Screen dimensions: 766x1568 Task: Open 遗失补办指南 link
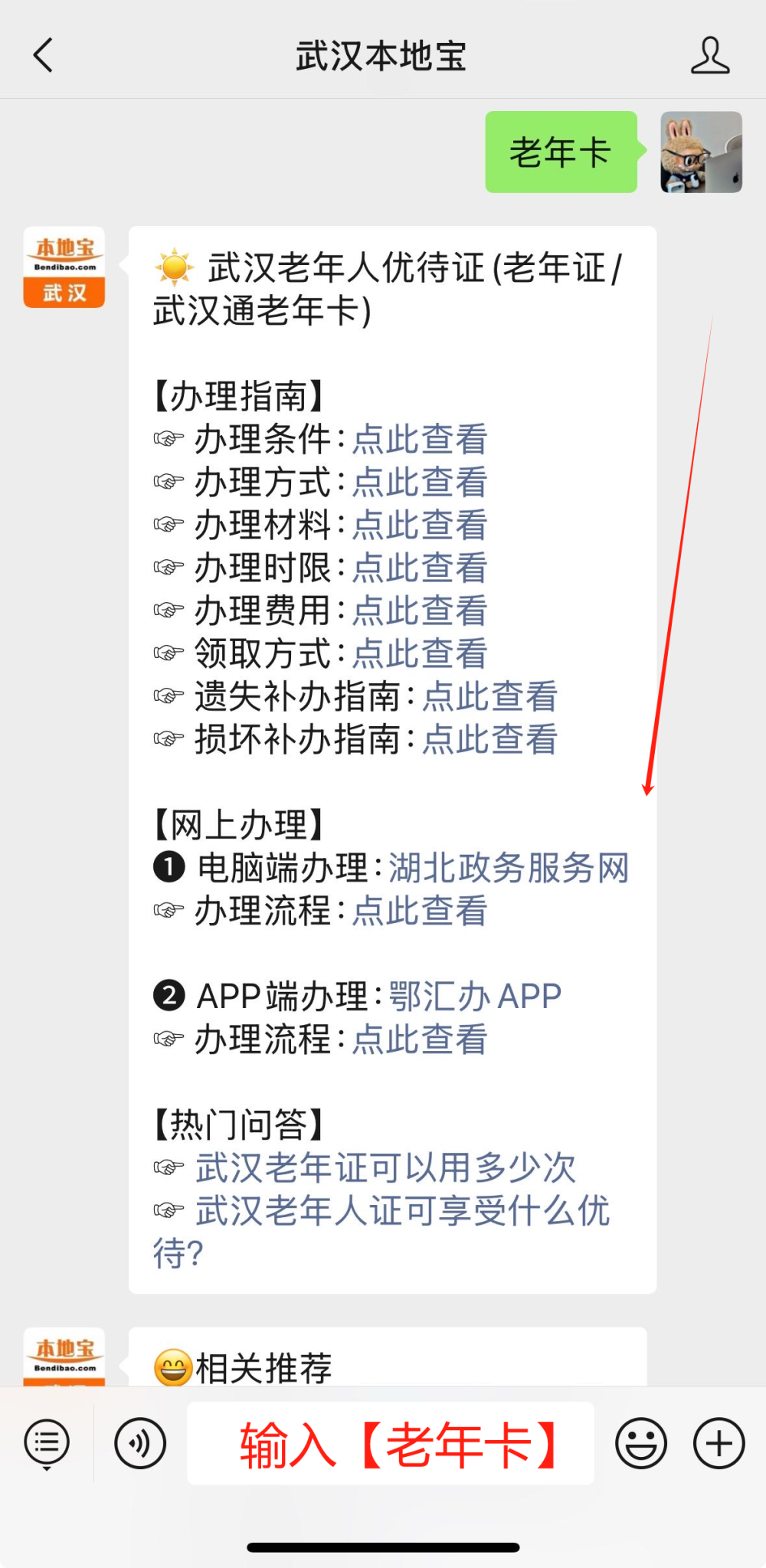click(x=489, y=696)
